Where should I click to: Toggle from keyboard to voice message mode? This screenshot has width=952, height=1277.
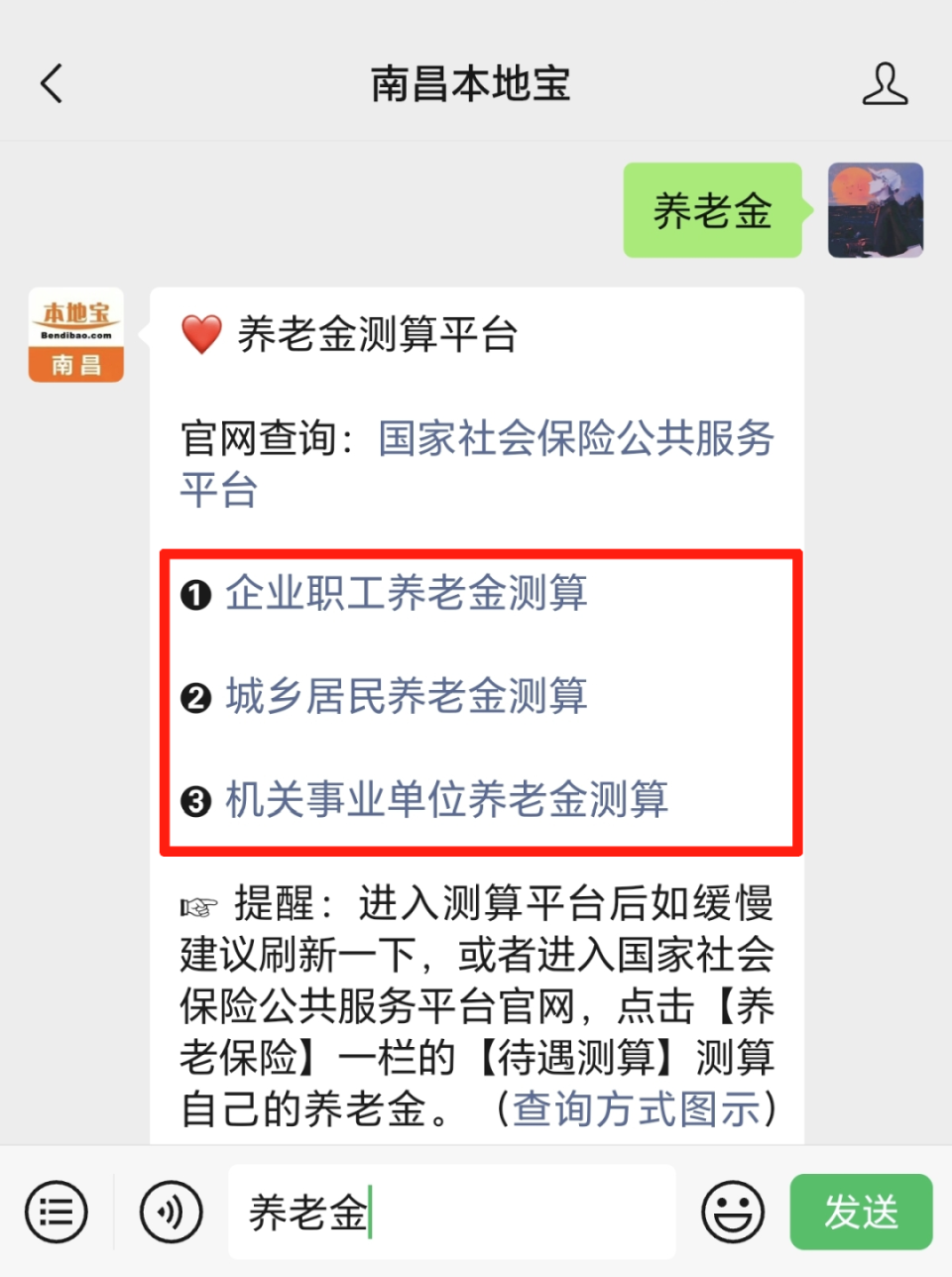tap(171, 1212)
